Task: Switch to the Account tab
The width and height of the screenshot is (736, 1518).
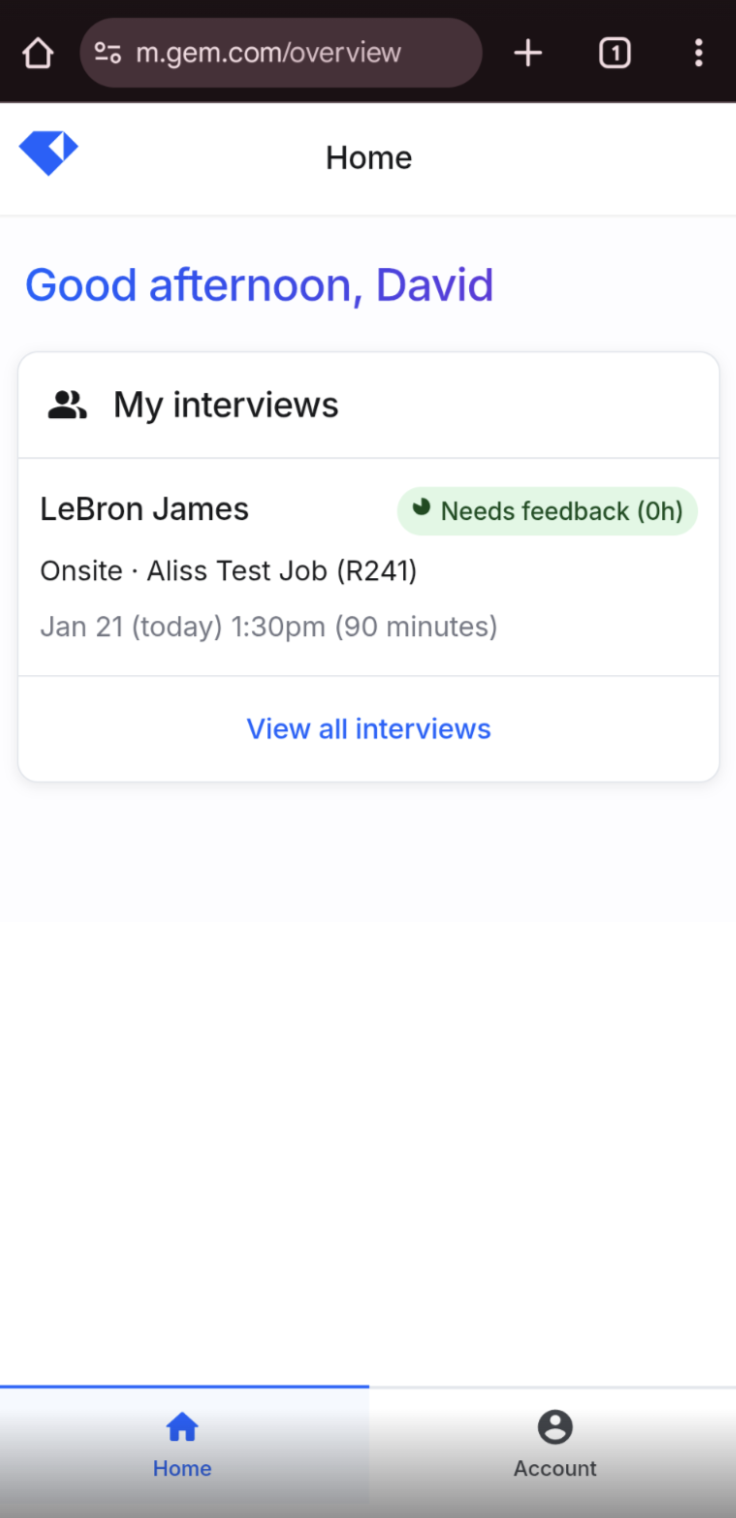Action: tap(554, 1445)
